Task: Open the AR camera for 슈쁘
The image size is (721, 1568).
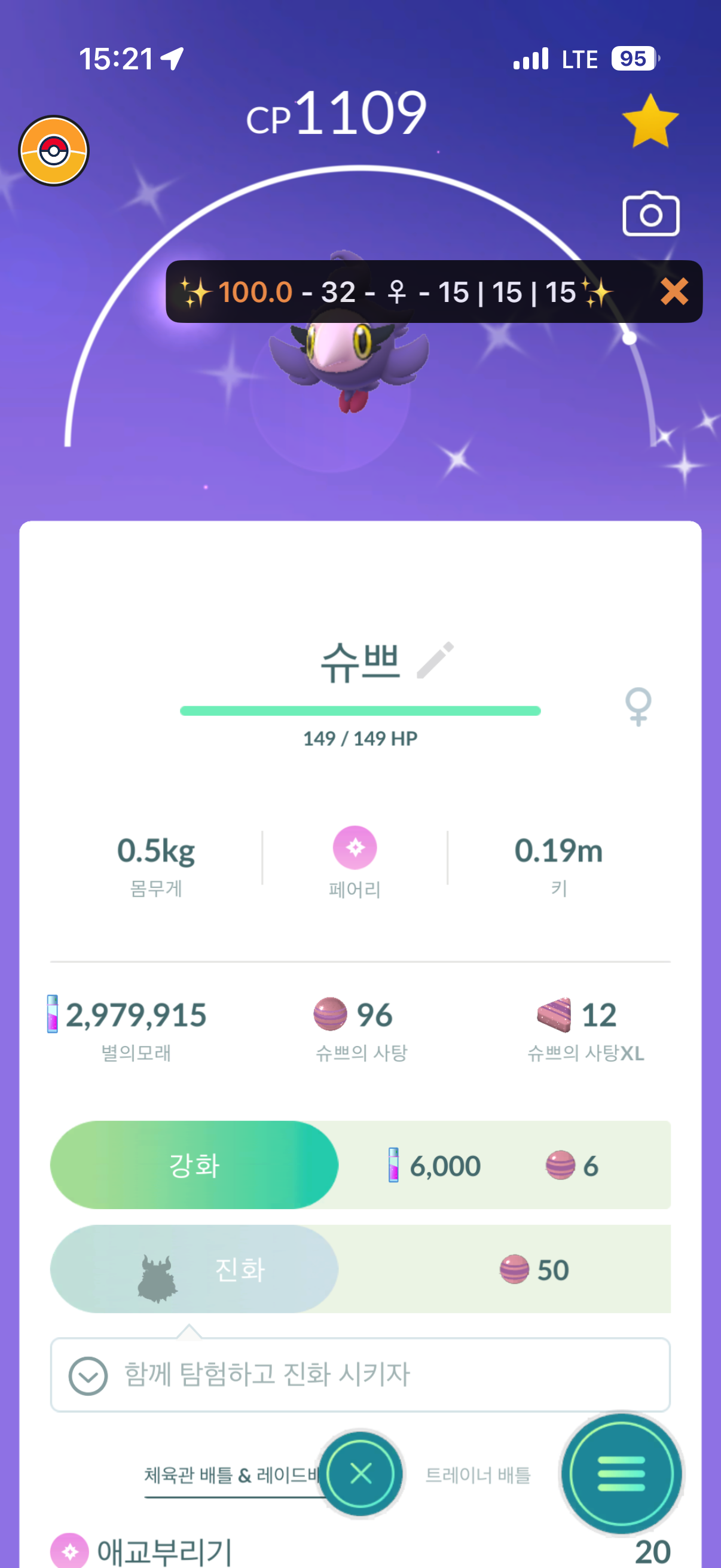Action: pos(650,214)
